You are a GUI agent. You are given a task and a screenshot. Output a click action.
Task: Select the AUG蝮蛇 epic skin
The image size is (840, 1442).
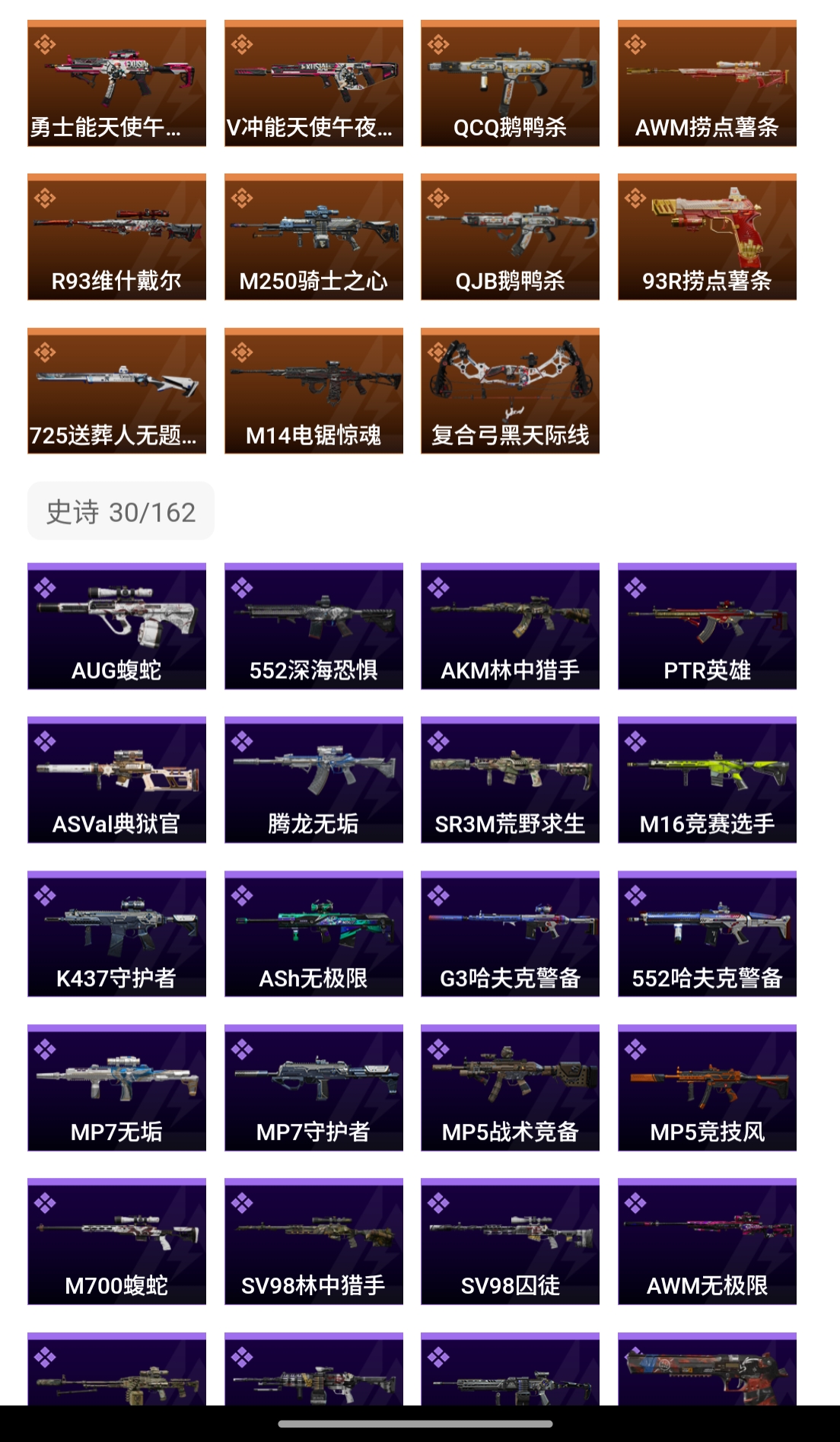116,626
